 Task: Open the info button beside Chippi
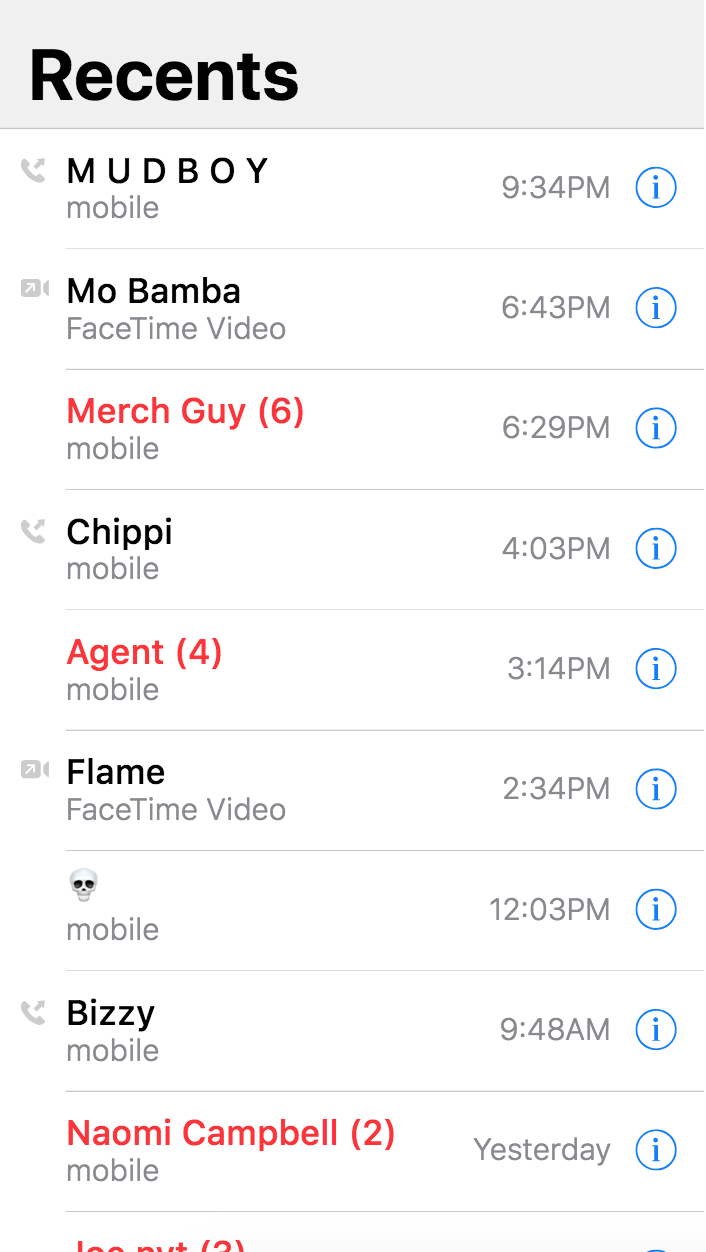(x=656, y=548)
